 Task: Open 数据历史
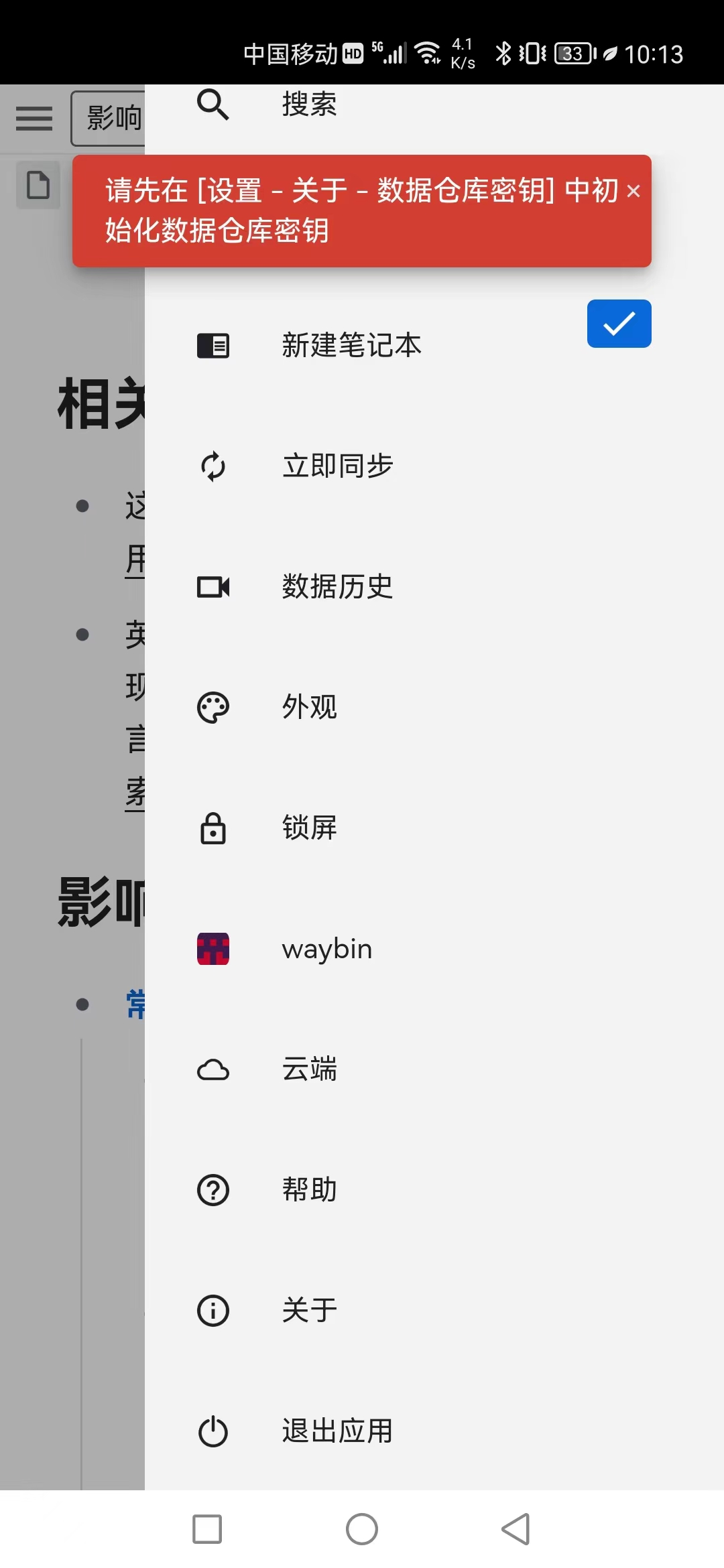point(337,587)
